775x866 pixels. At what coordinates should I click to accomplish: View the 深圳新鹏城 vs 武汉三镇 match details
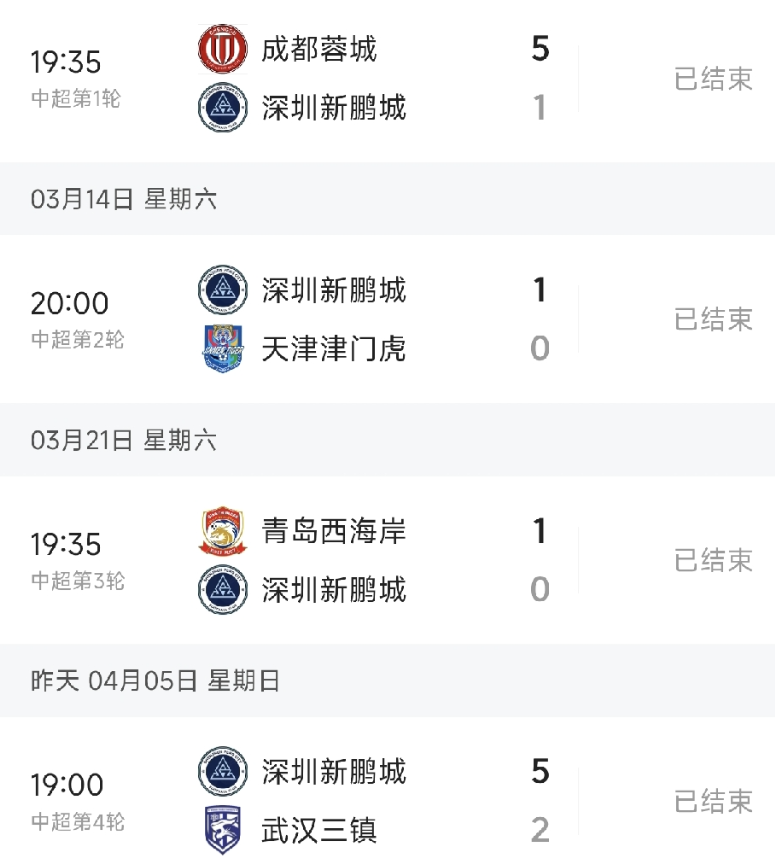(x=387, y=800)
